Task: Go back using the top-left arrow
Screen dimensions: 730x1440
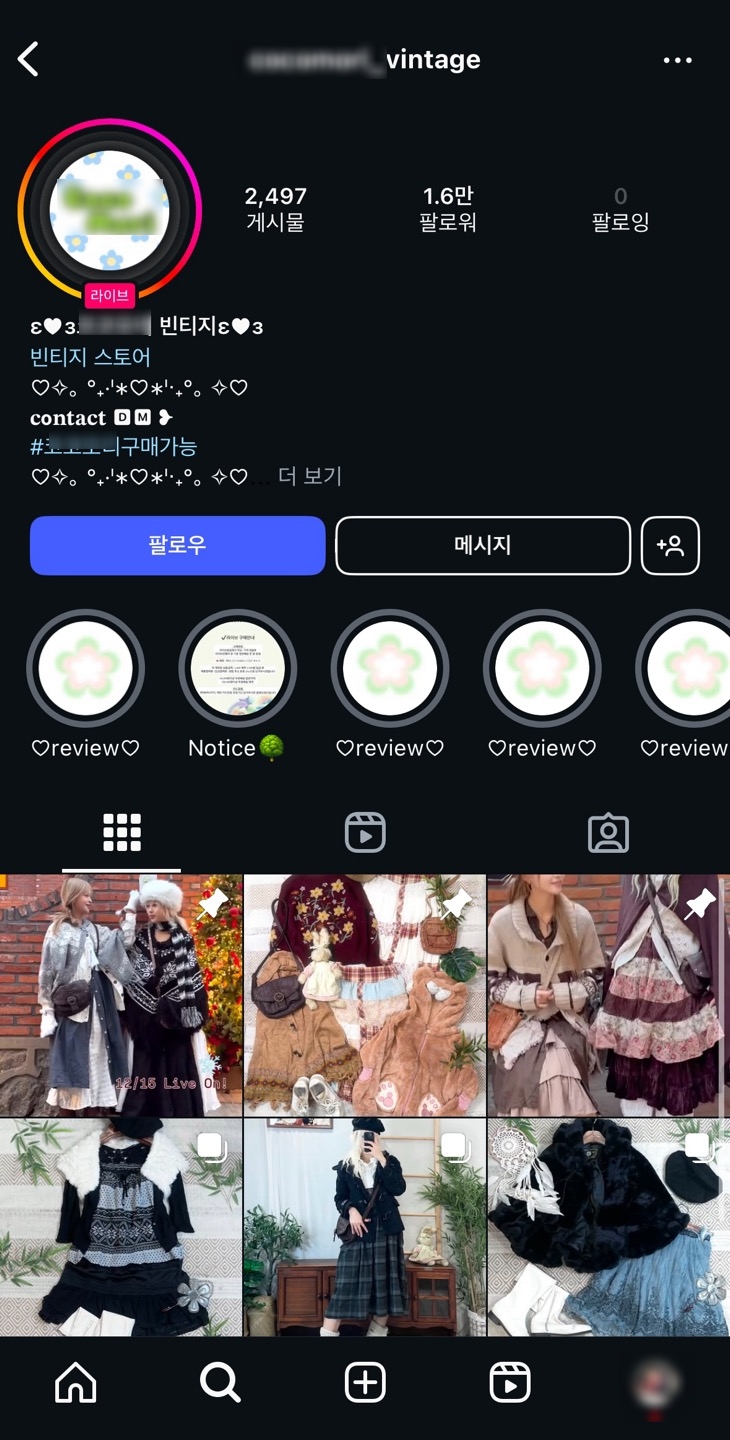Action: pyautogui.click(x=29, y=60)
